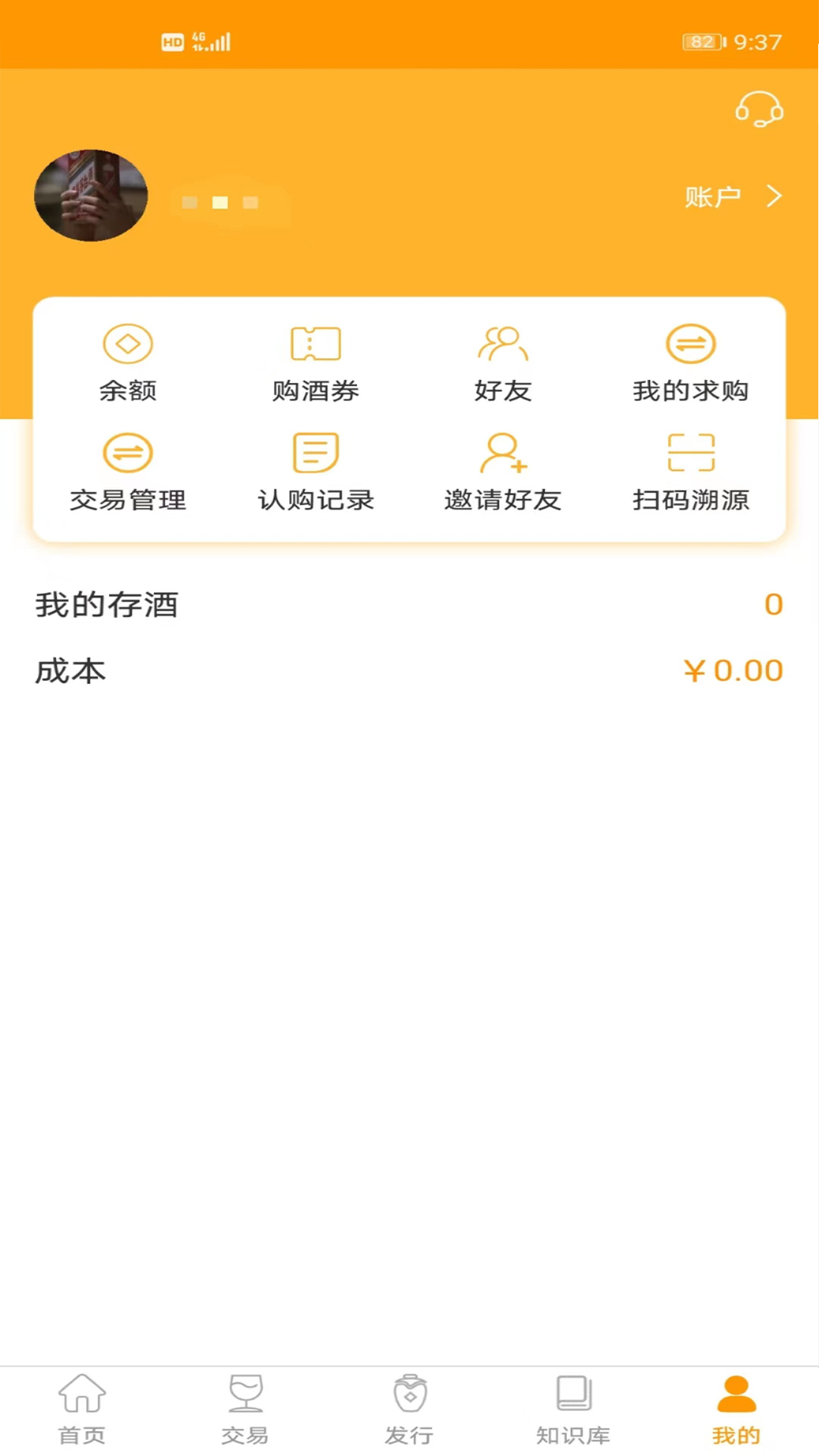The height and width of the screenshot is (1456, 819).
Task: Tap the ¥0.00 cost value
Action: [732, 670]
